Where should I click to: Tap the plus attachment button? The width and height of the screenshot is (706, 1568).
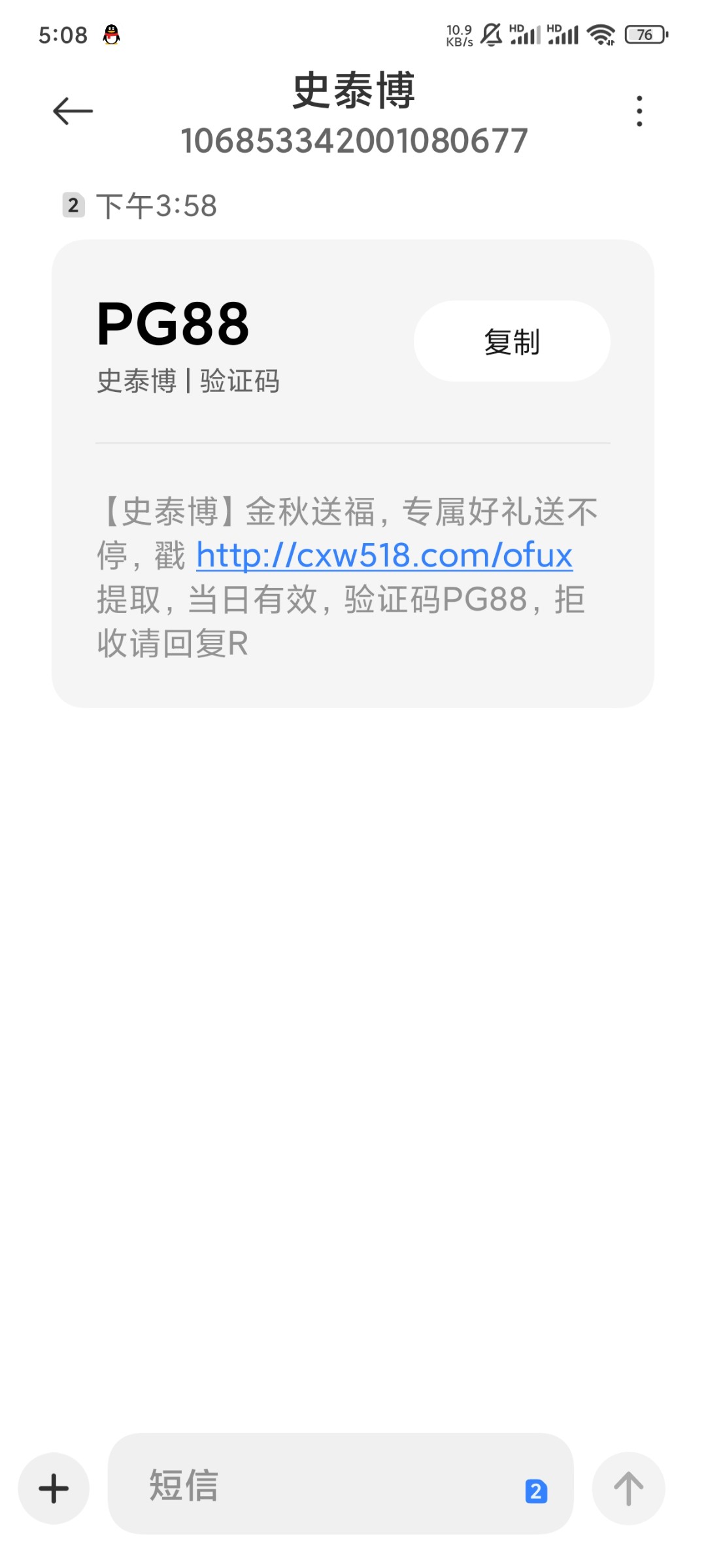[x=54, y=1489]
